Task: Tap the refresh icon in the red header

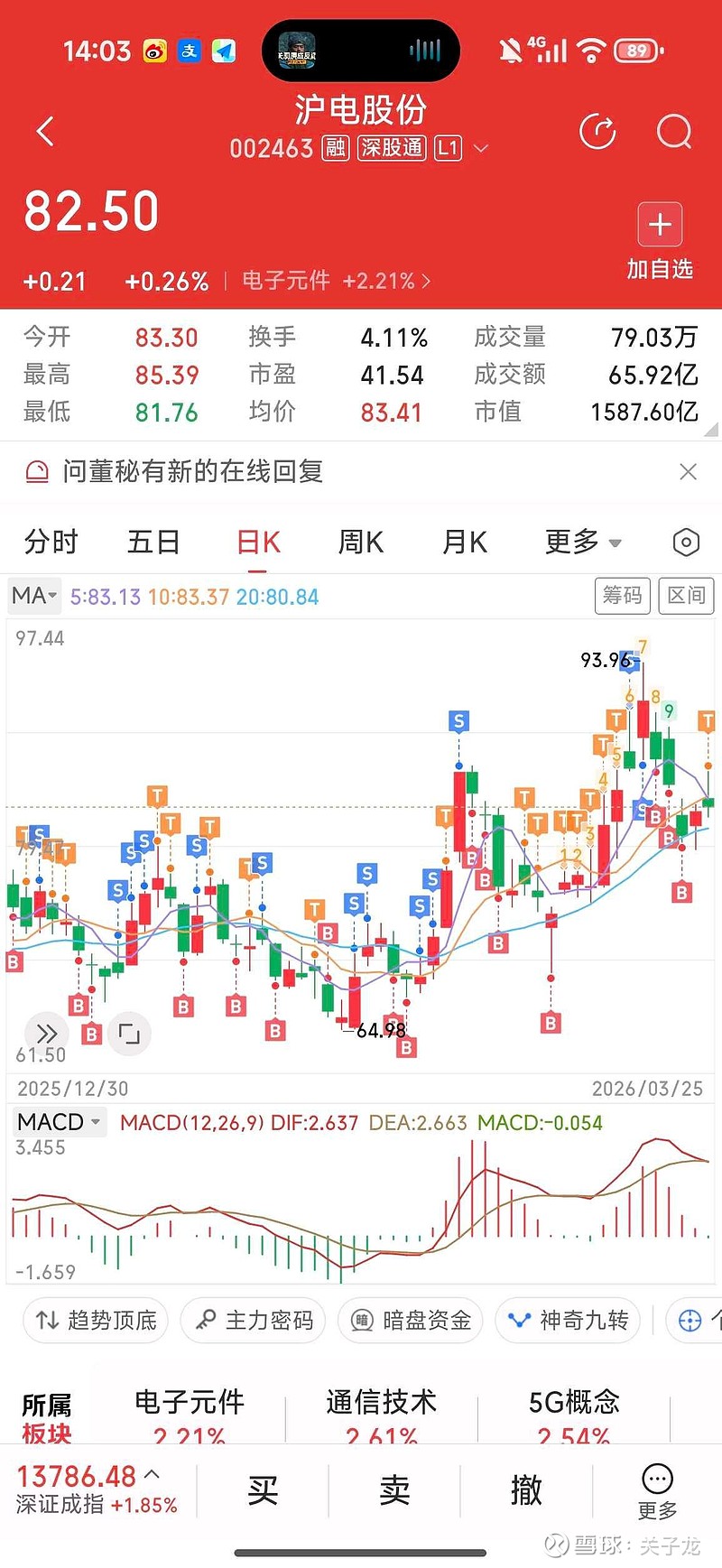Action: pos(597,131)
